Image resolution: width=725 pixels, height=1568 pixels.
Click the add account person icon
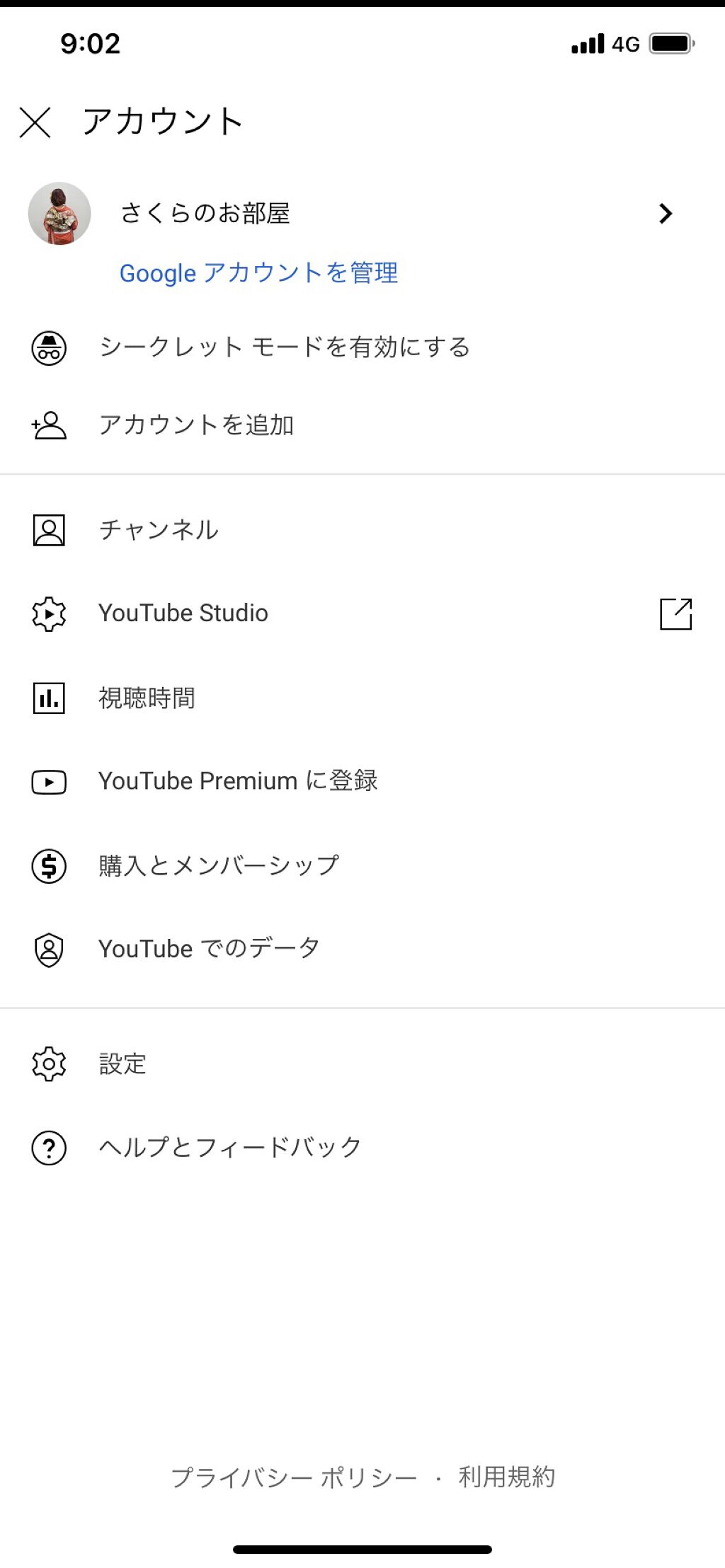pyautogui.click(x=47, y=425)
